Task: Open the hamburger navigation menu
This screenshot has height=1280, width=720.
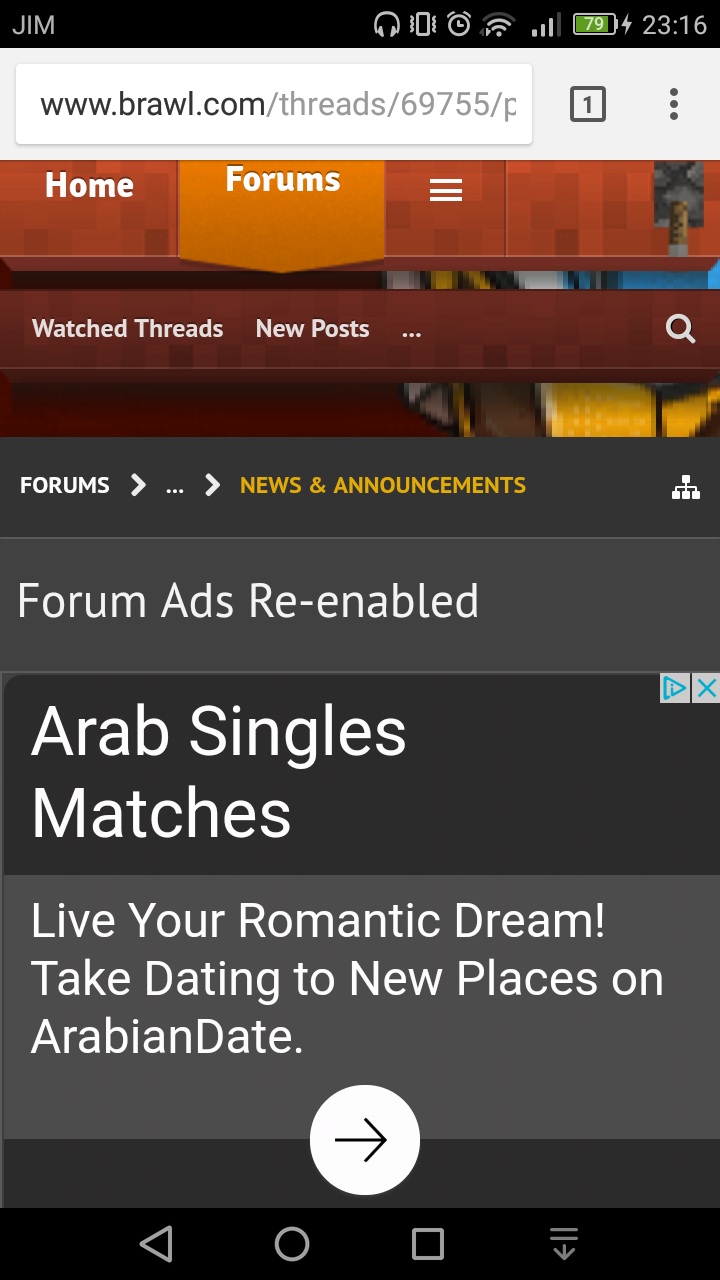Action: (x=445, y=190)
